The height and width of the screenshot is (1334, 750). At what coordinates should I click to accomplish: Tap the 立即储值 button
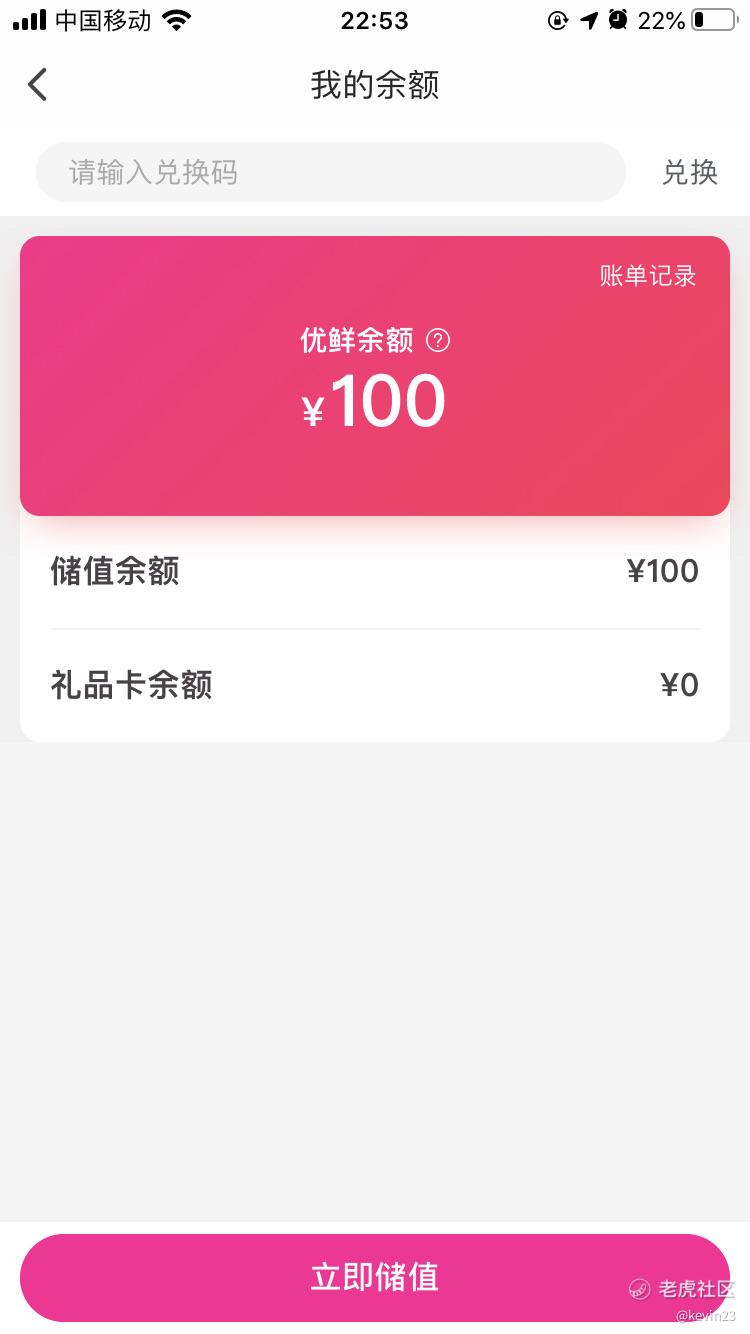(374, 1277)
